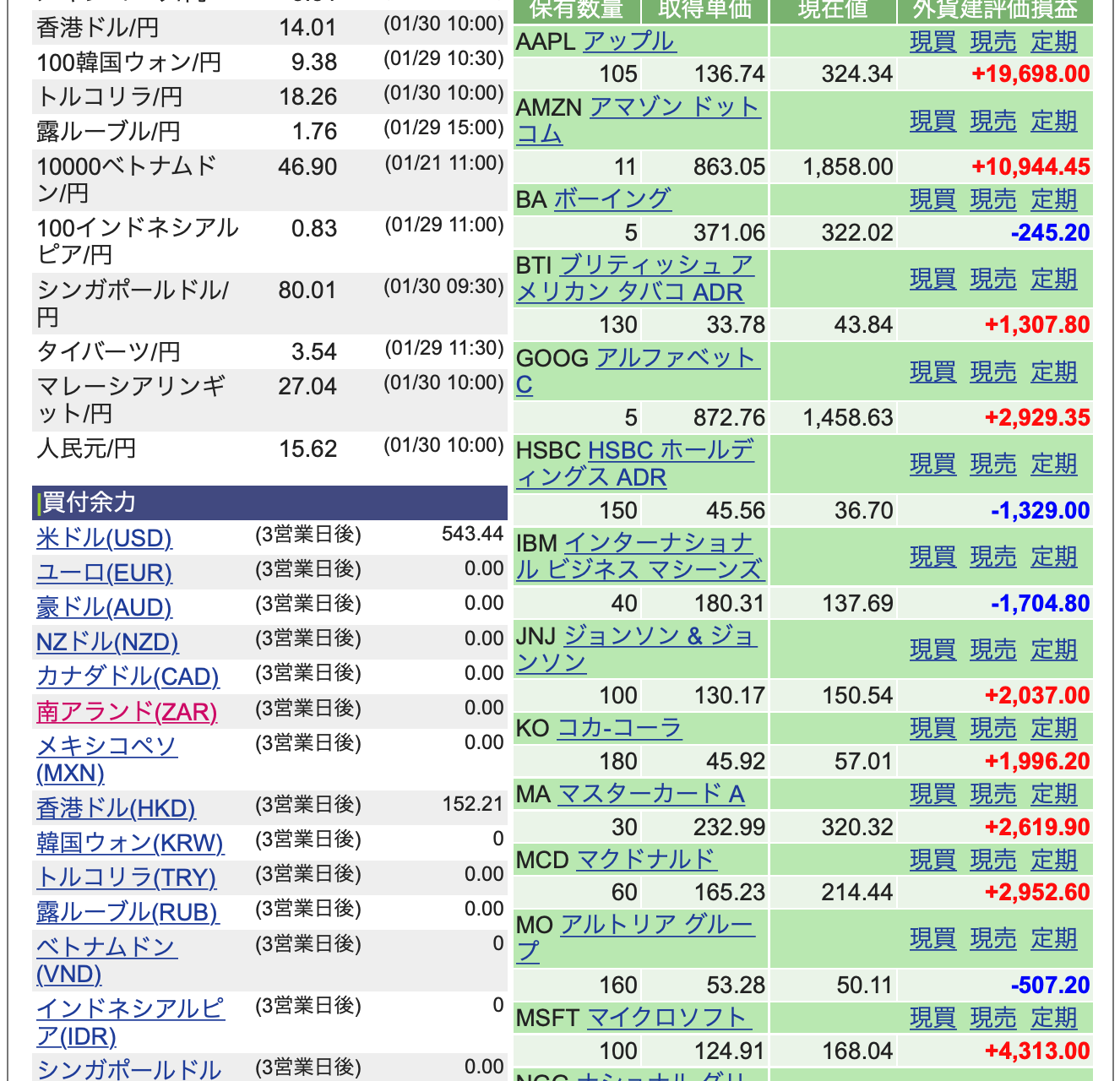Open the アマゾン ドット コム link
The height and width of the screenshot is (1081, 1120).
click(x=639, y=121)
